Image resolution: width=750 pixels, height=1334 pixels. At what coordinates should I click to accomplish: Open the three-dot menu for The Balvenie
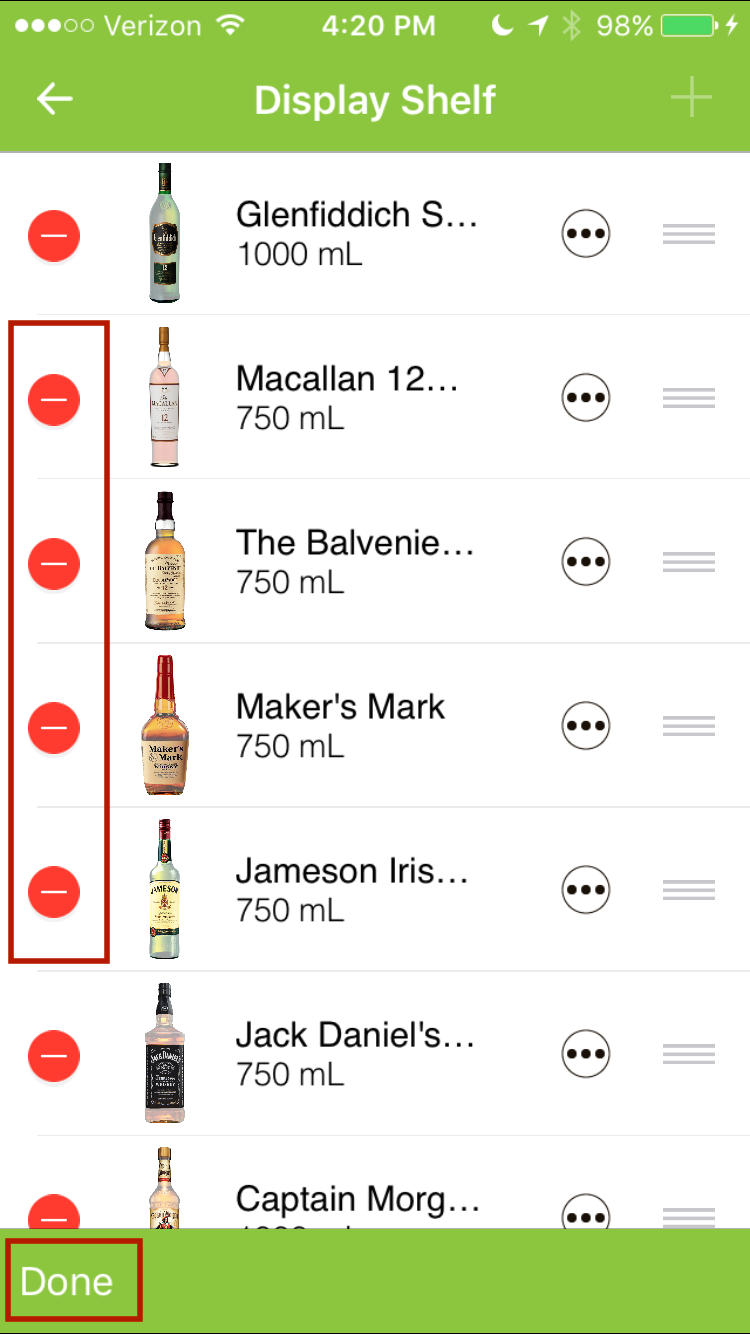[x=585, y=562]
